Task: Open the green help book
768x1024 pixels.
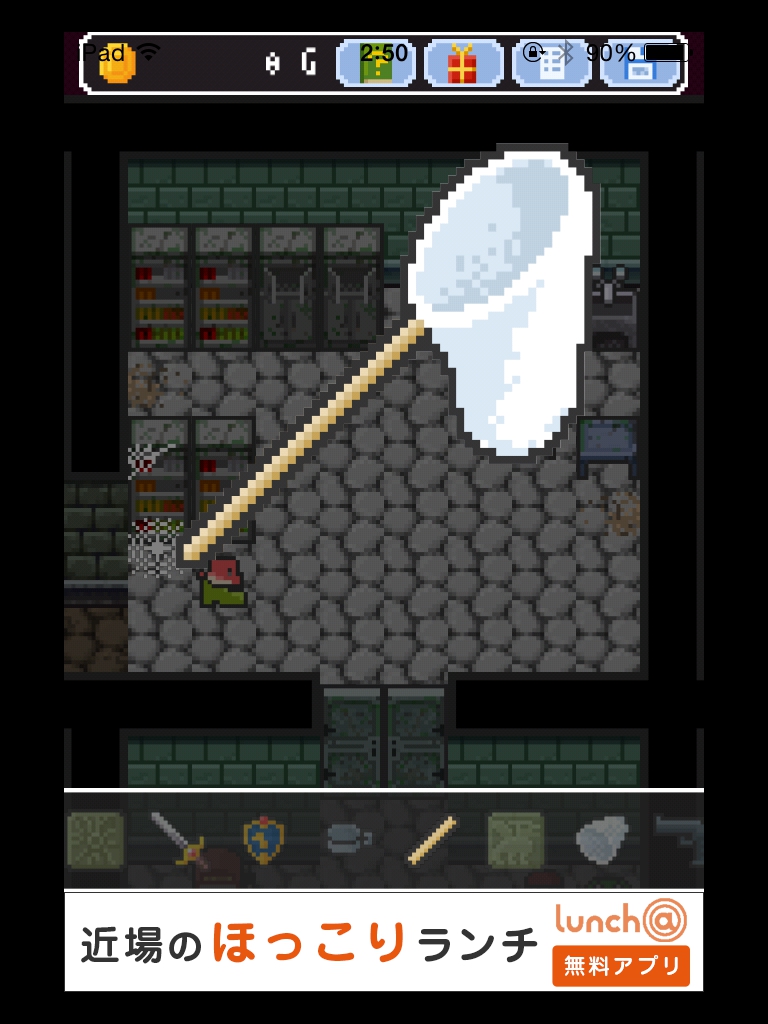Action: [375, 64]
